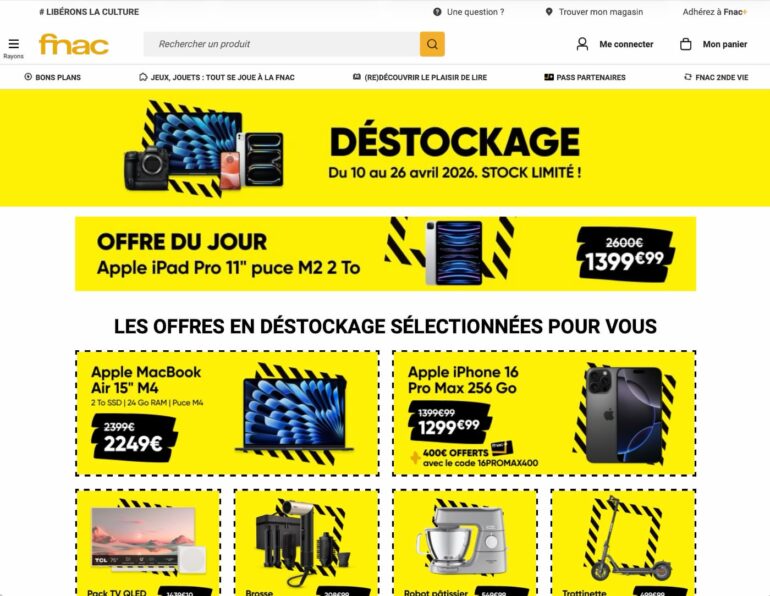Open Jeux, jouets section link
The height and width of the screenshot is (596, 770).
[216, 77]
